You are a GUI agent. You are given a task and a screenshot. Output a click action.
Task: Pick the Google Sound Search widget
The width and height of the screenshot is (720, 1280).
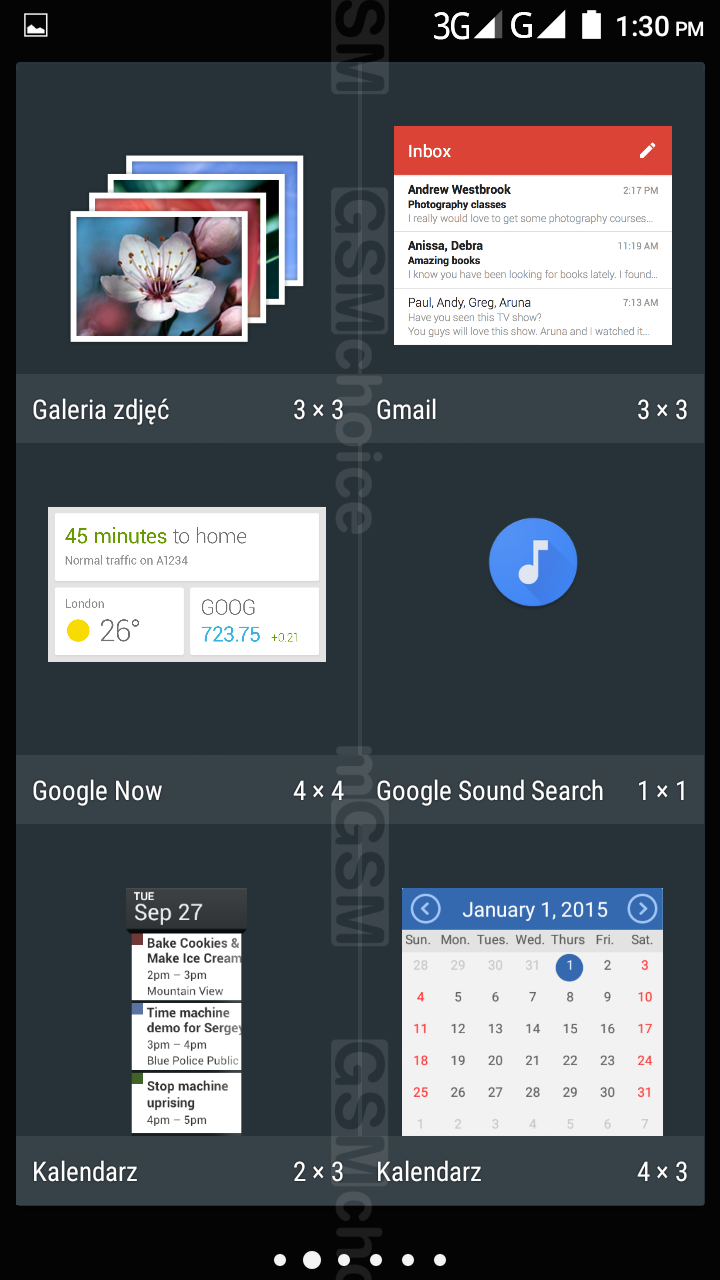point(532,562)
